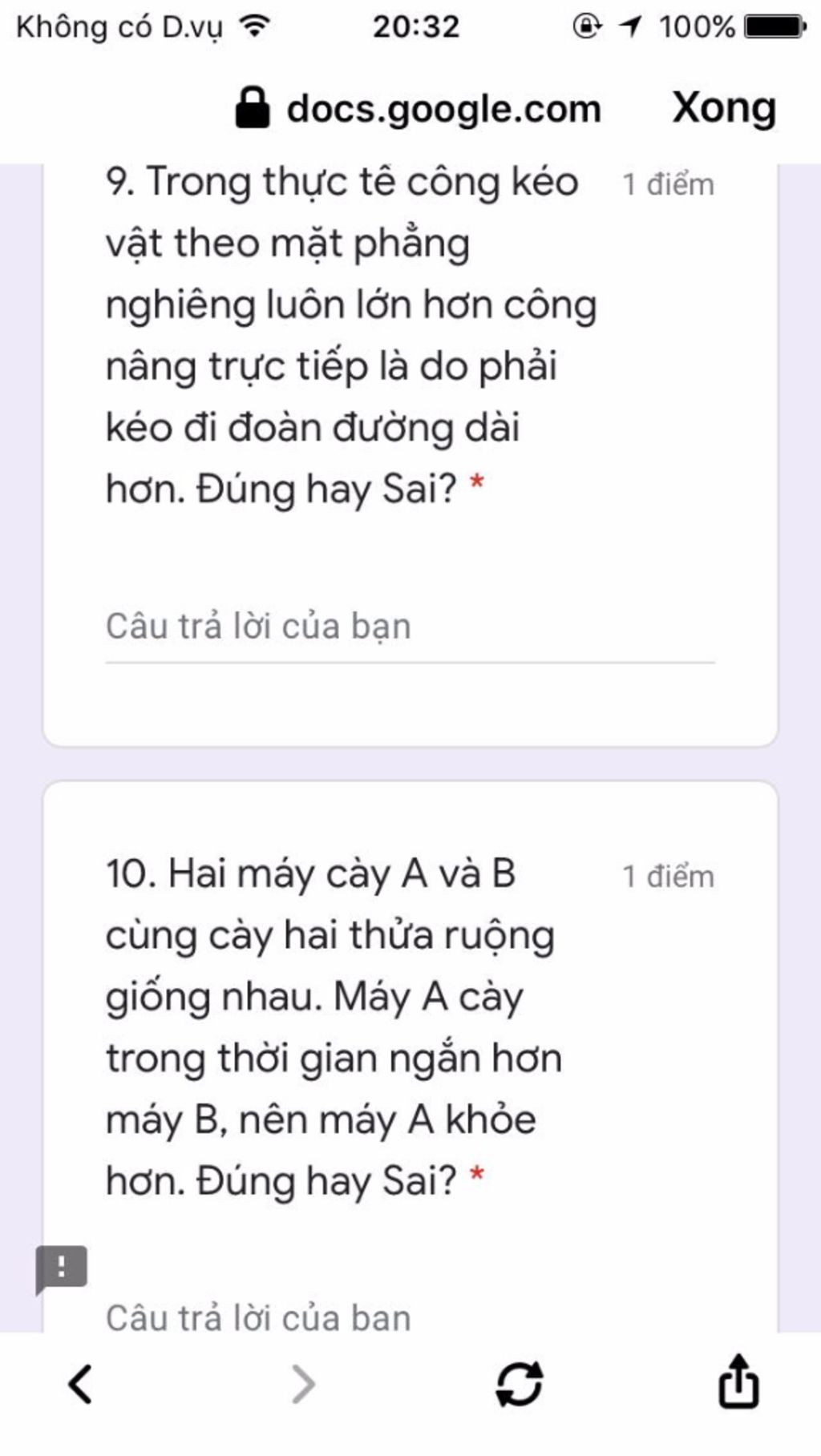Go back to the previous page

pos(80,1384)
